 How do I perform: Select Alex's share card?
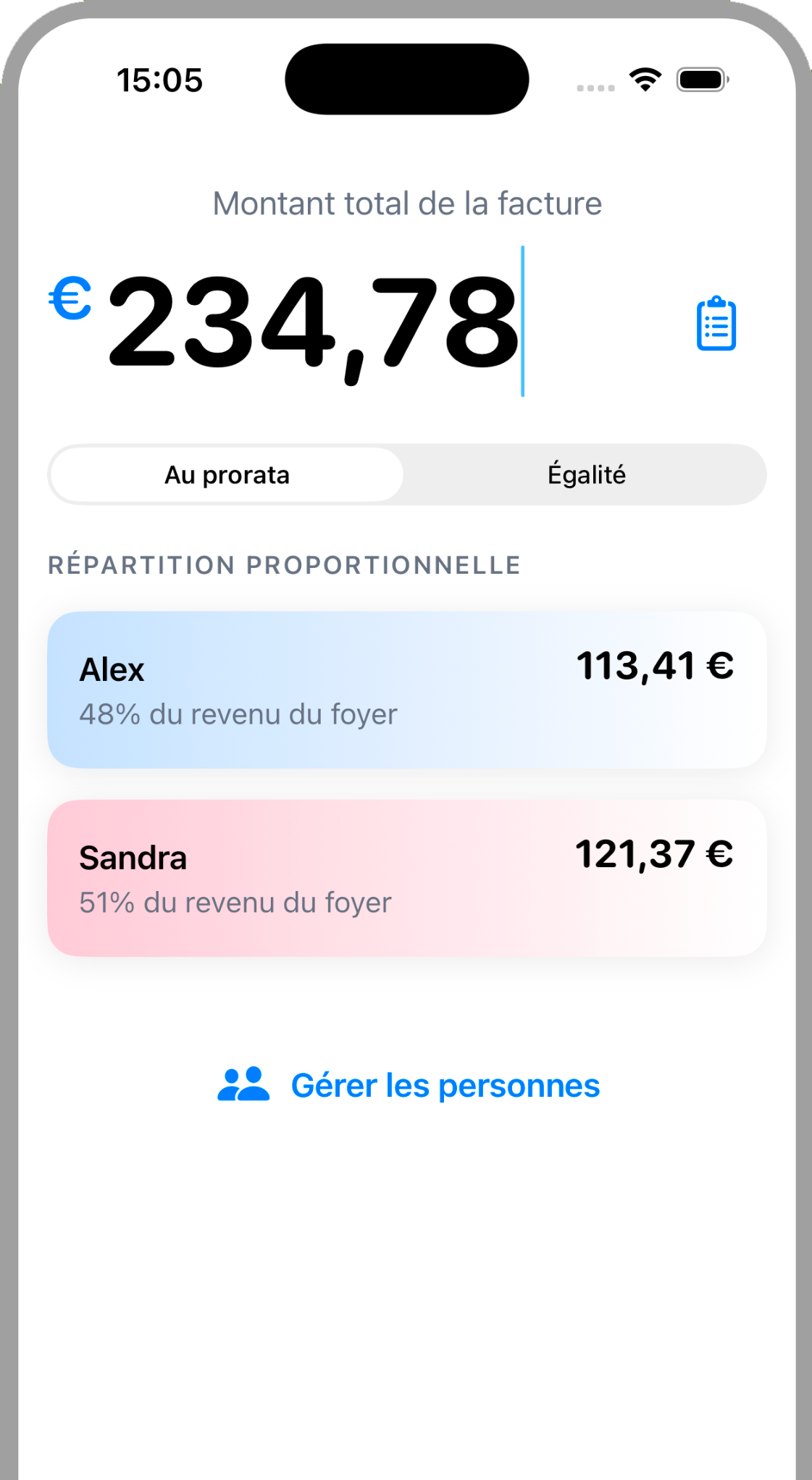tap(406, 688)
